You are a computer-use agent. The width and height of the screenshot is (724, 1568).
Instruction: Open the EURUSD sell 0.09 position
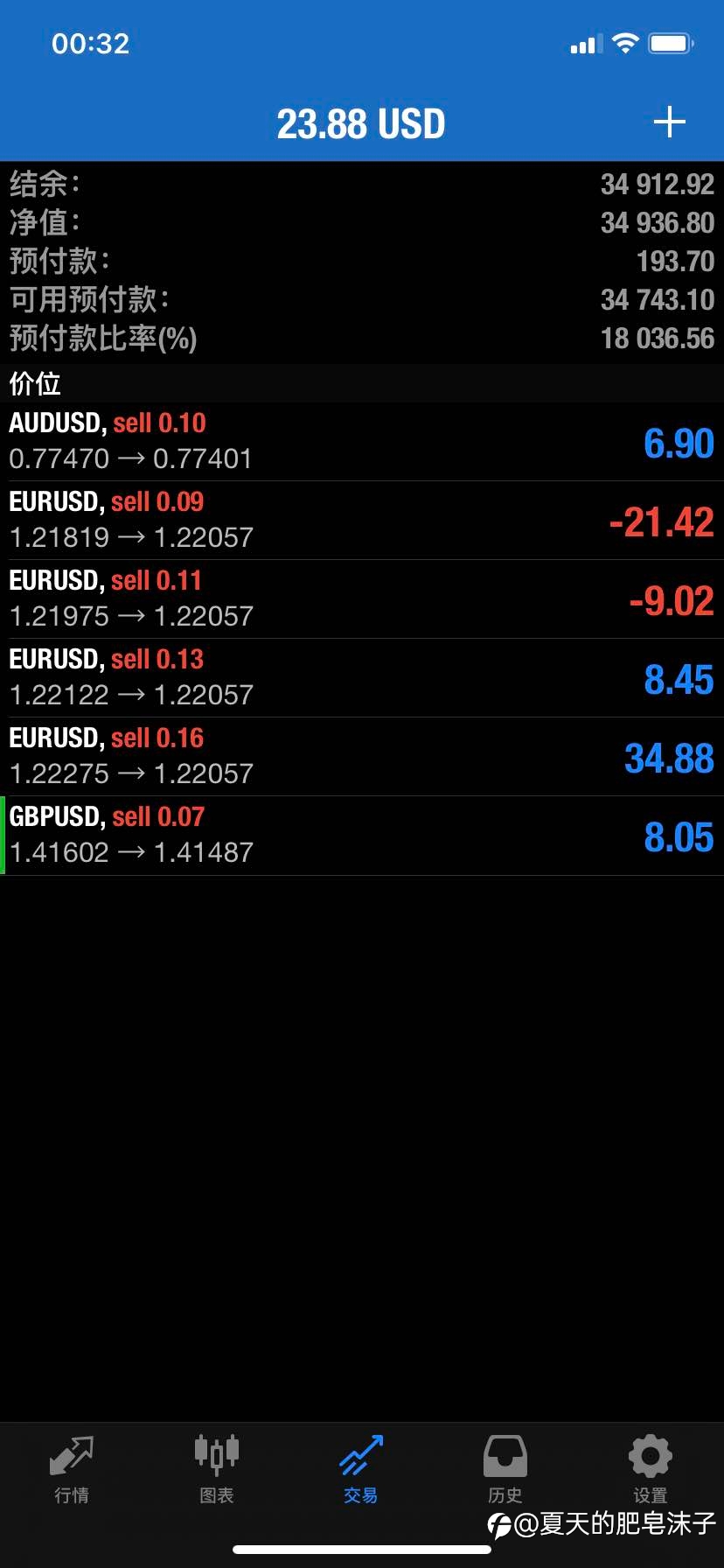point(362,521)
